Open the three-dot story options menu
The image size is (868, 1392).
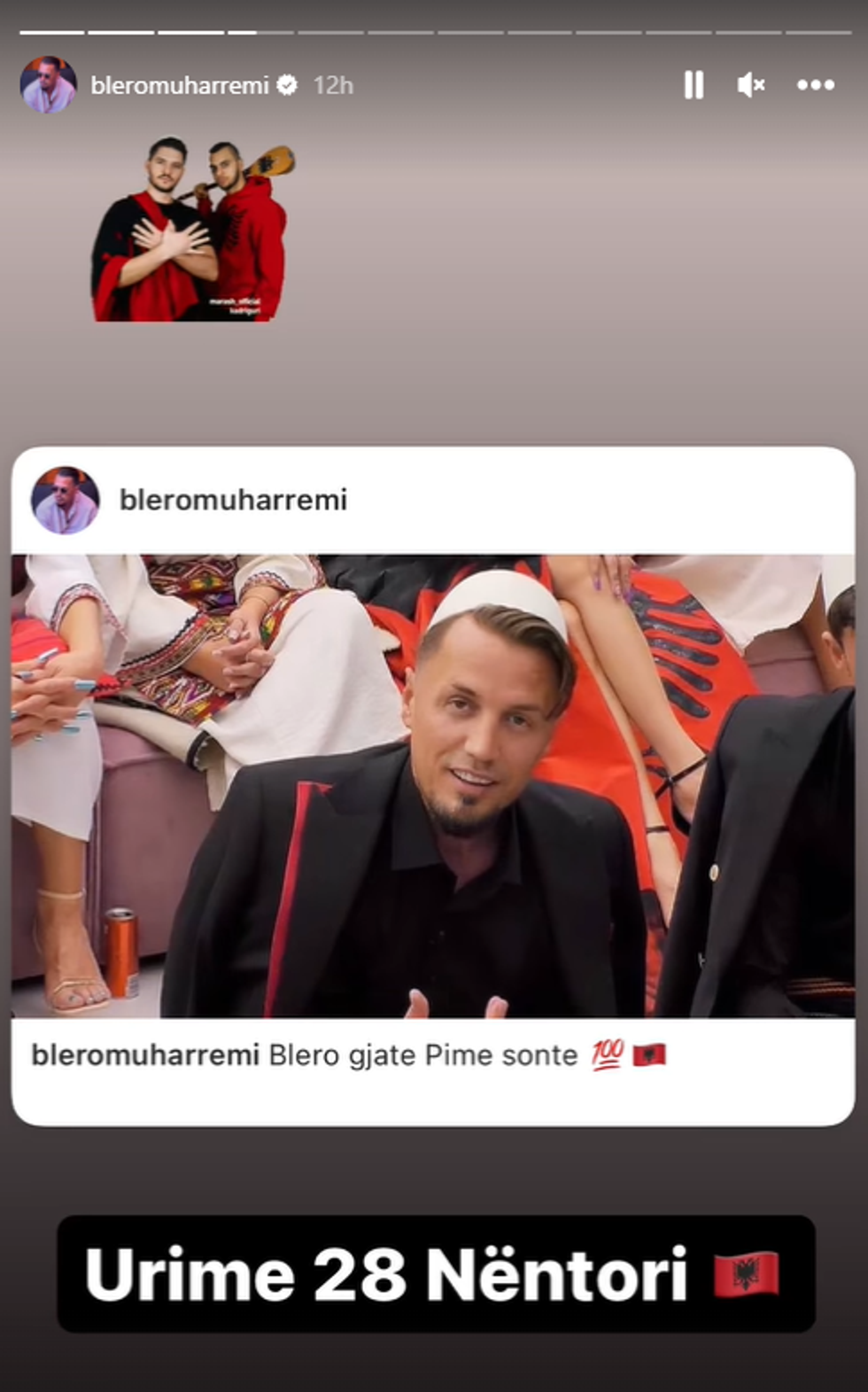coord(815,85)
